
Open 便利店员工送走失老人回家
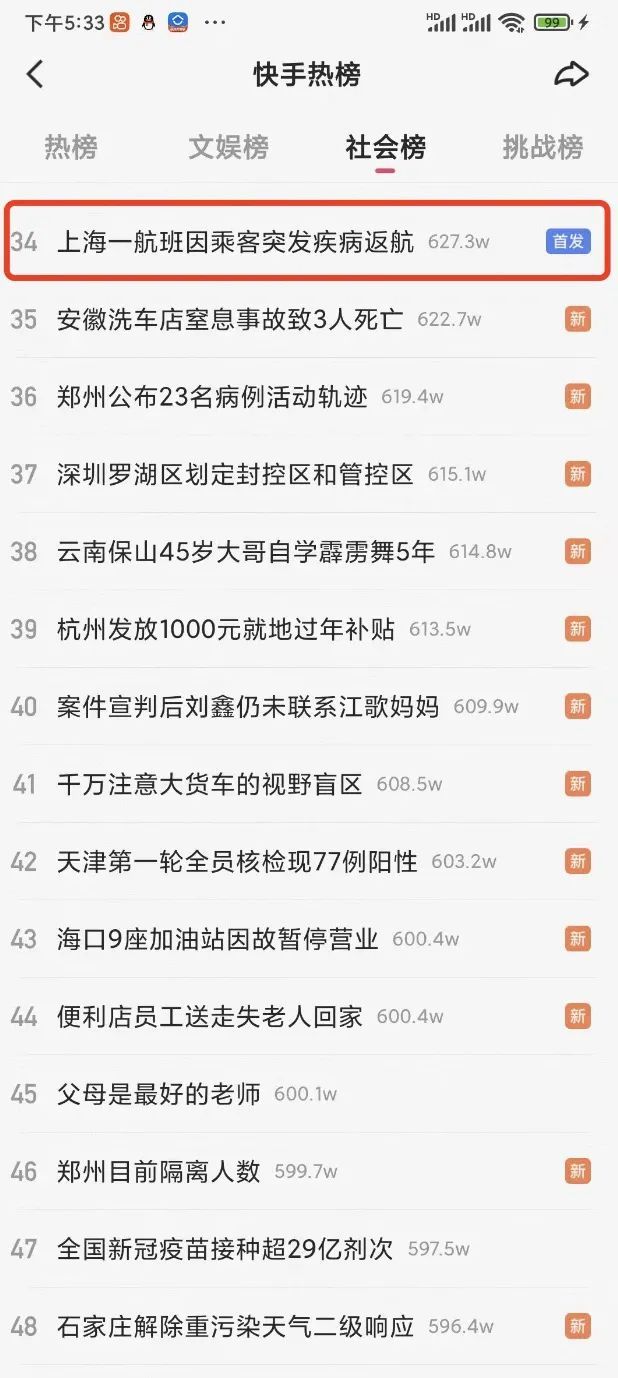point(209,1017)
